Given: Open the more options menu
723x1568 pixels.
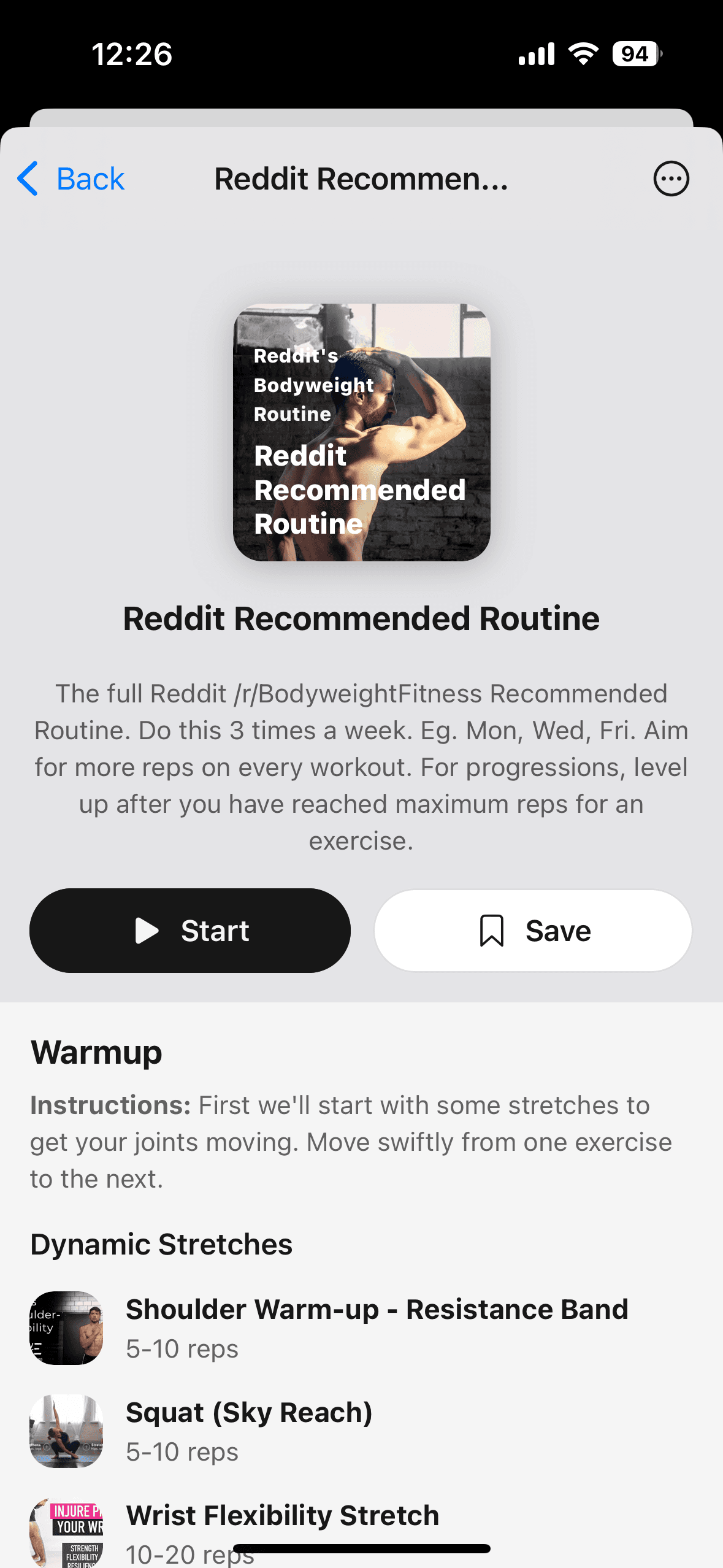Looking at the screenshot, I should pyautogui.click(x=671, y=179).
